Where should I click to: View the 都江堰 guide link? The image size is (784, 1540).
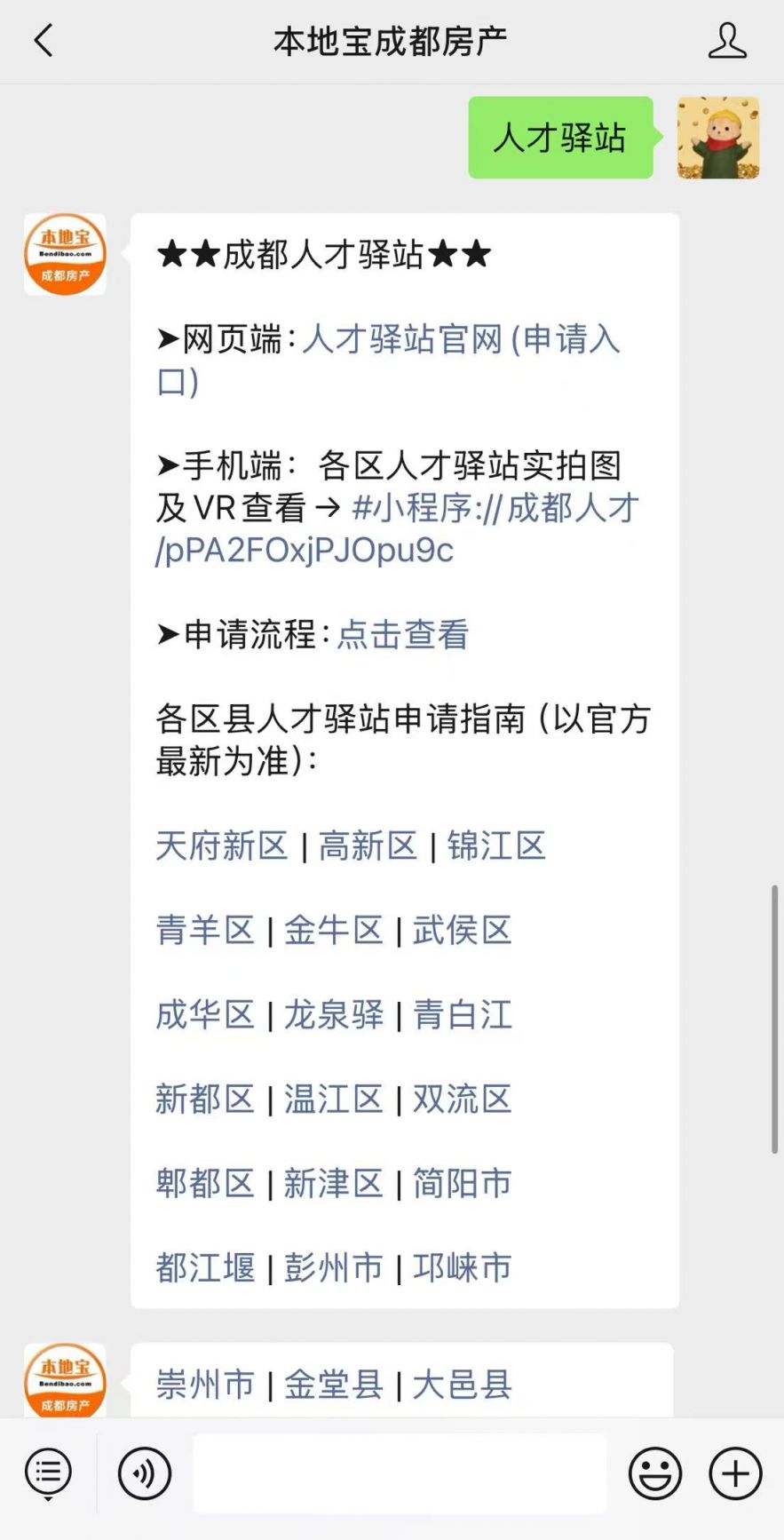coord(205,1268)
